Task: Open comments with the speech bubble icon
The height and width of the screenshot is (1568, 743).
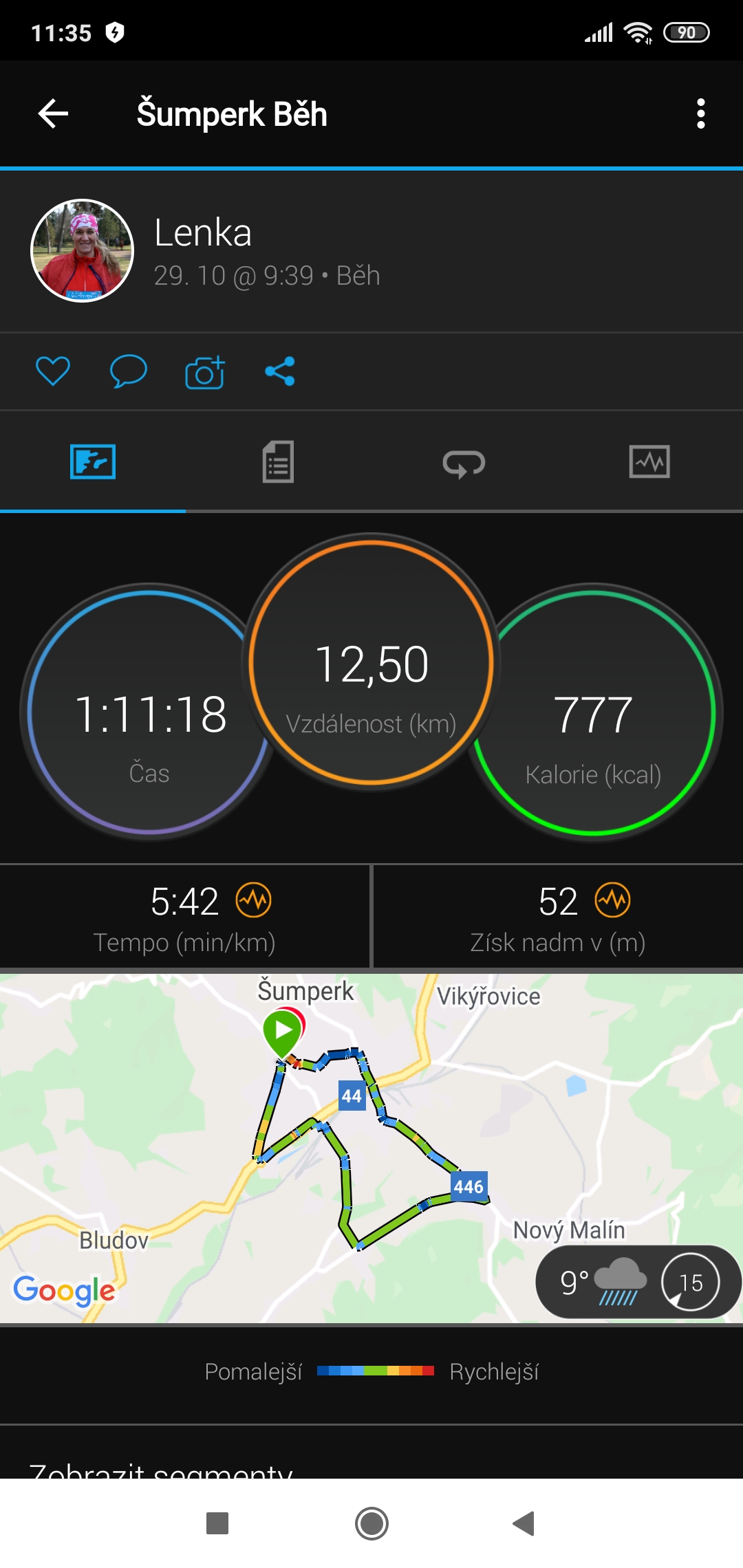Action: pyautogui.click(x=129, y=371)
